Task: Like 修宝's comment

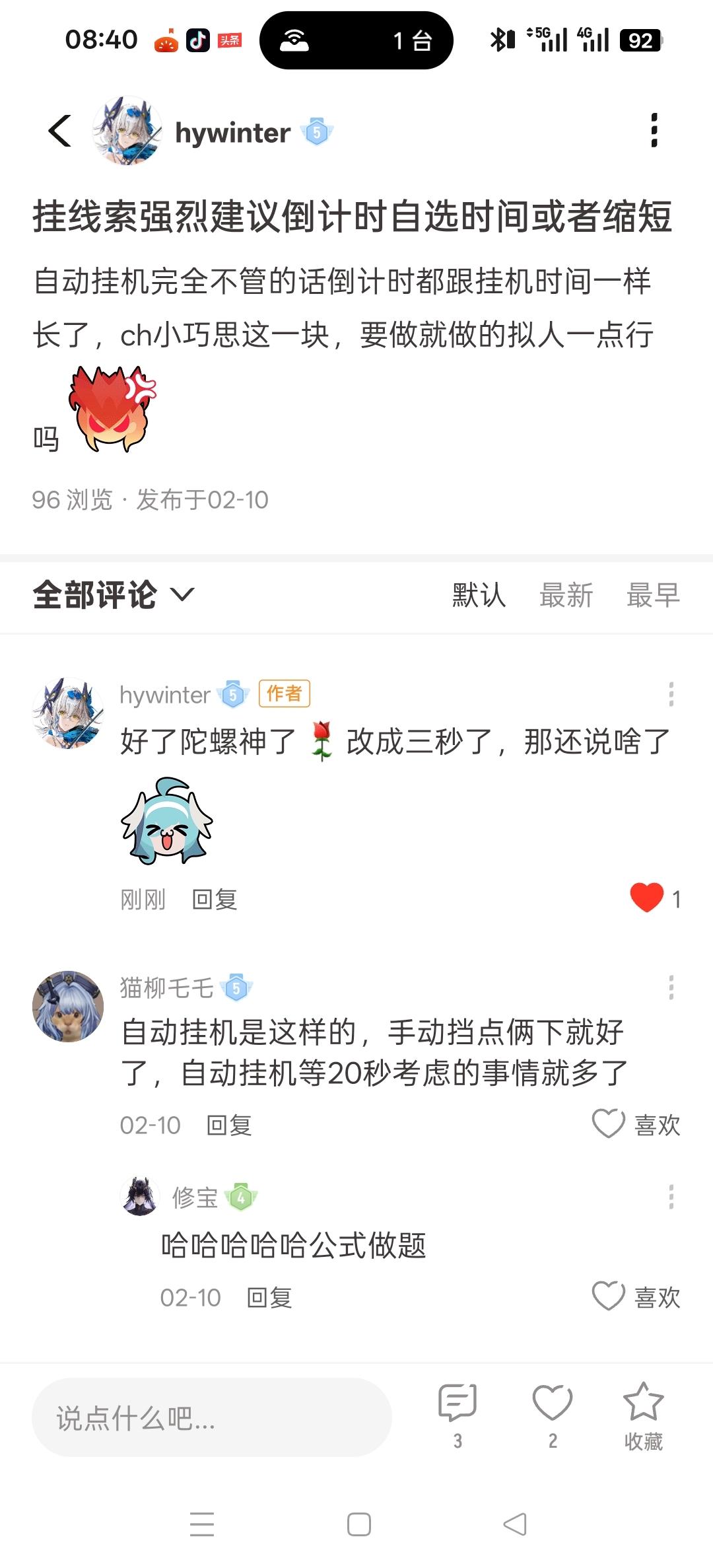Action: 609,1296
